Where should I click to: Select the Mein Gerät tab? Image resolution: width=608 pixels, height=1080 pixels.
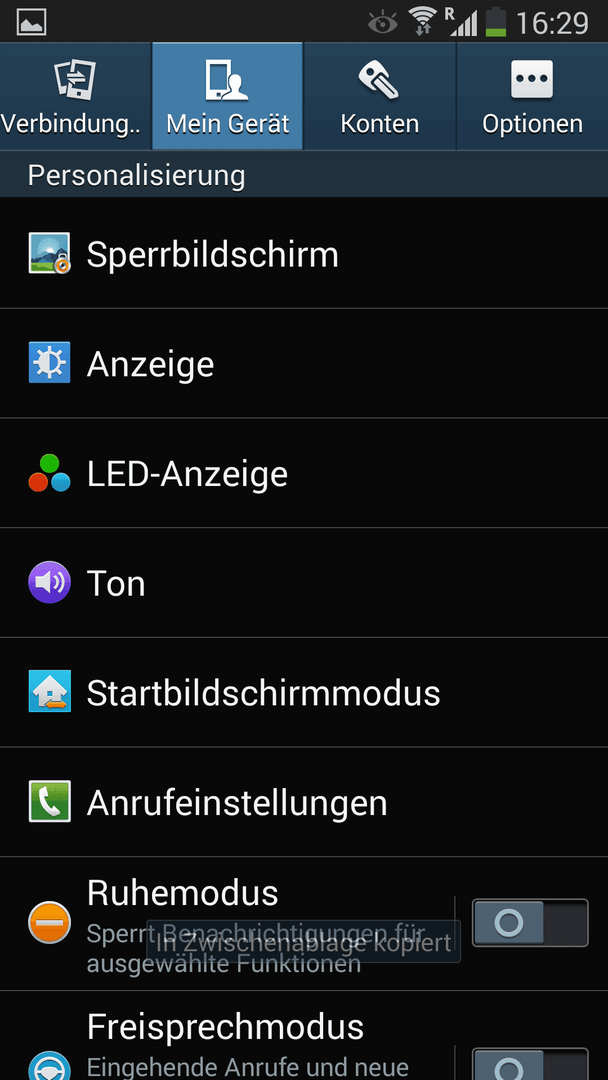(x=227, y=96)
